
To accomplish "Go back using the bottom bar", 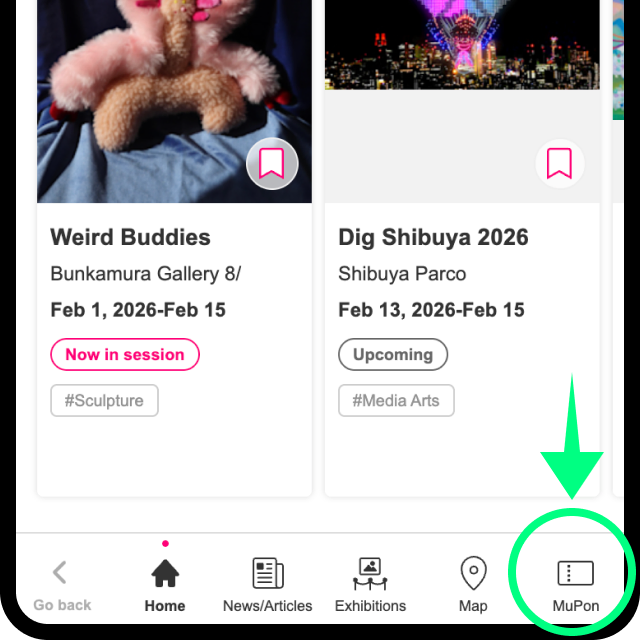I will pos(62,585).
